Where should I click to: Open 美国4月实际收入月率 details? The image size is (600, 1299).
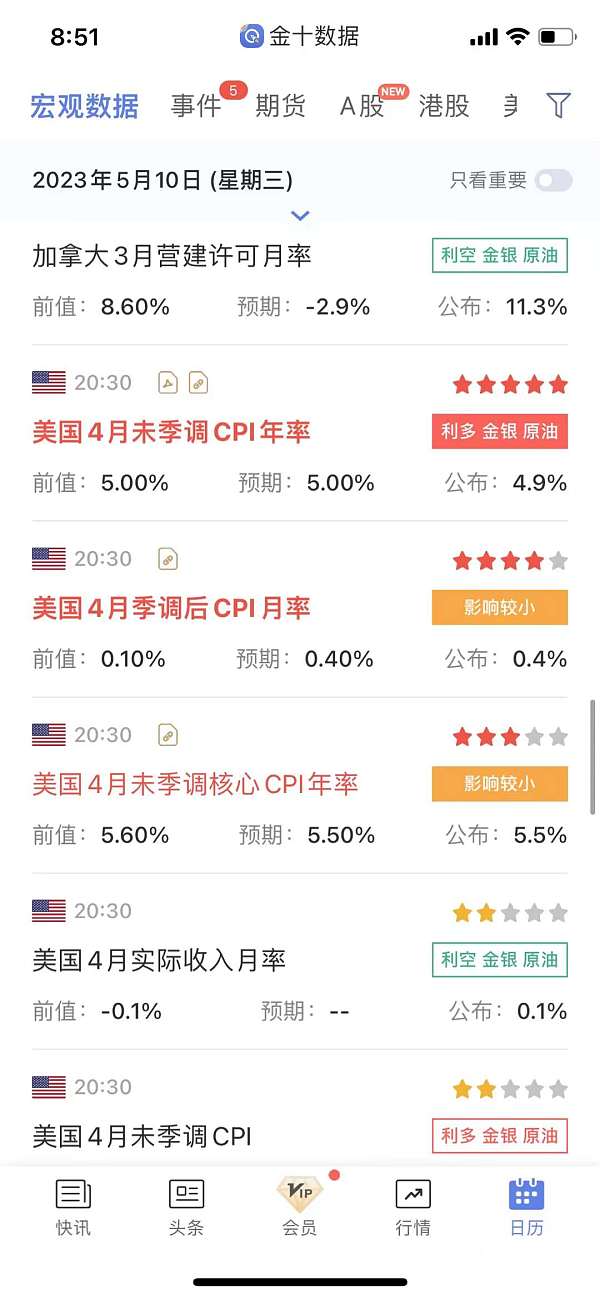(159, 960)
